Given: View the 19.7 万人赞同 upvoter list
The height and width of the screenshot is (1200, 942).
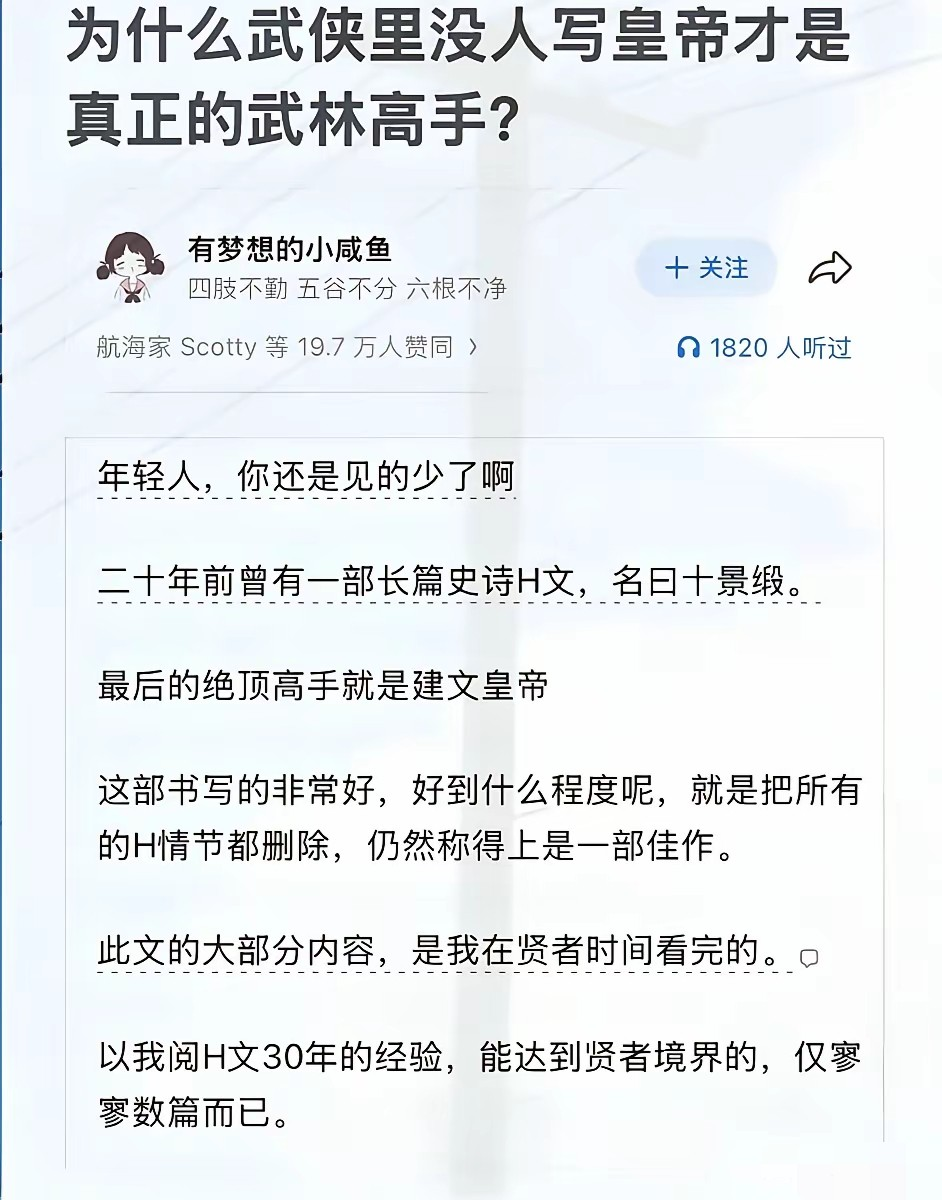Looking at the screenshot, I should [287, 347].
